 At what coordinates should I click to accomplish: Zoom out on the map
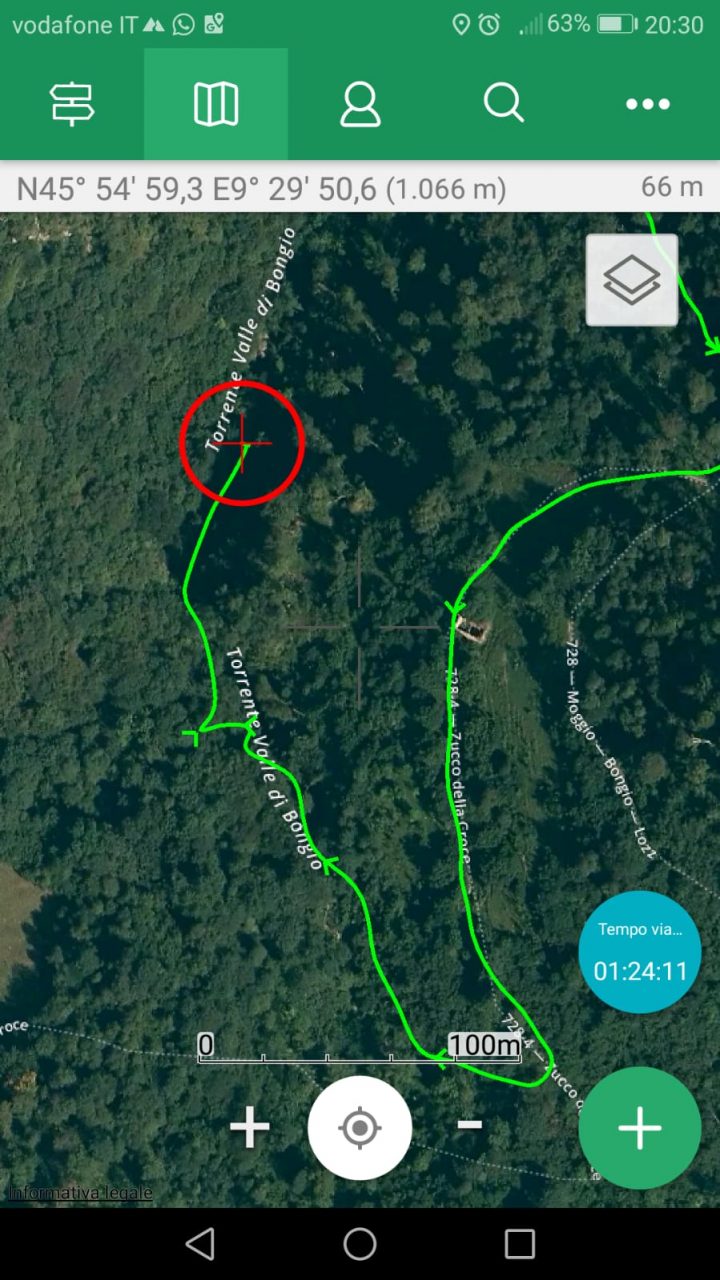click(470, 1125)
